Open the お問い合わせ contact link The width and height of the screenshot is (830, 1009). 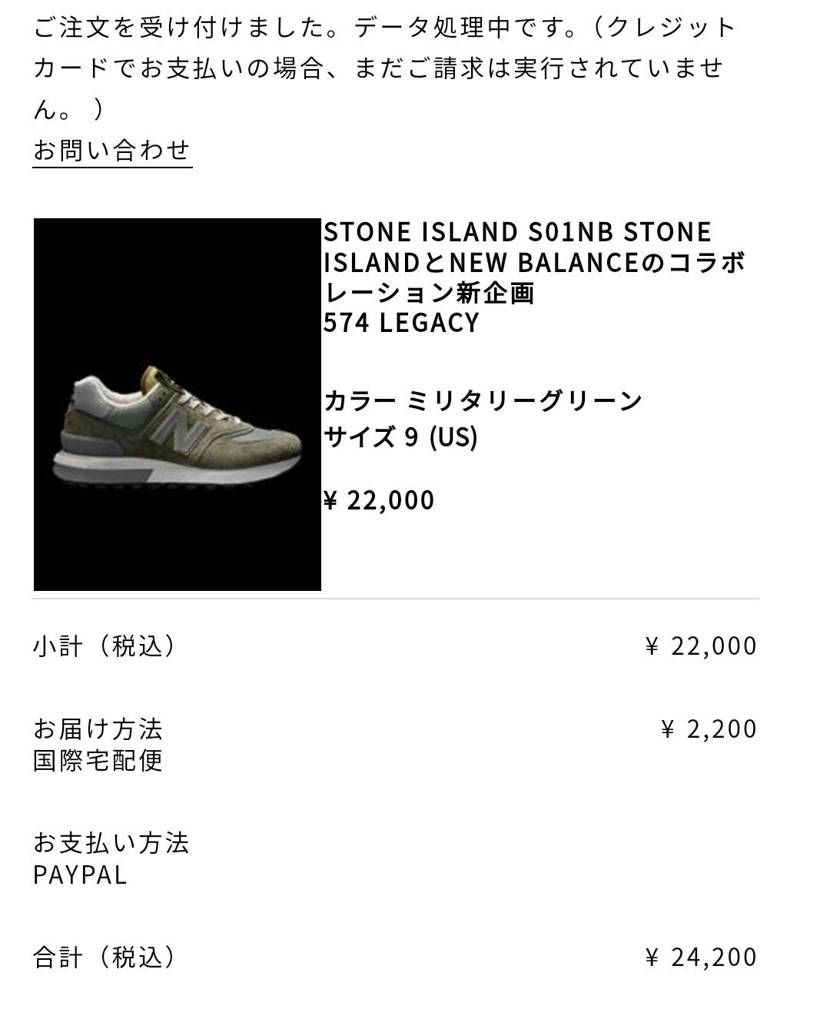click(112, 151)
